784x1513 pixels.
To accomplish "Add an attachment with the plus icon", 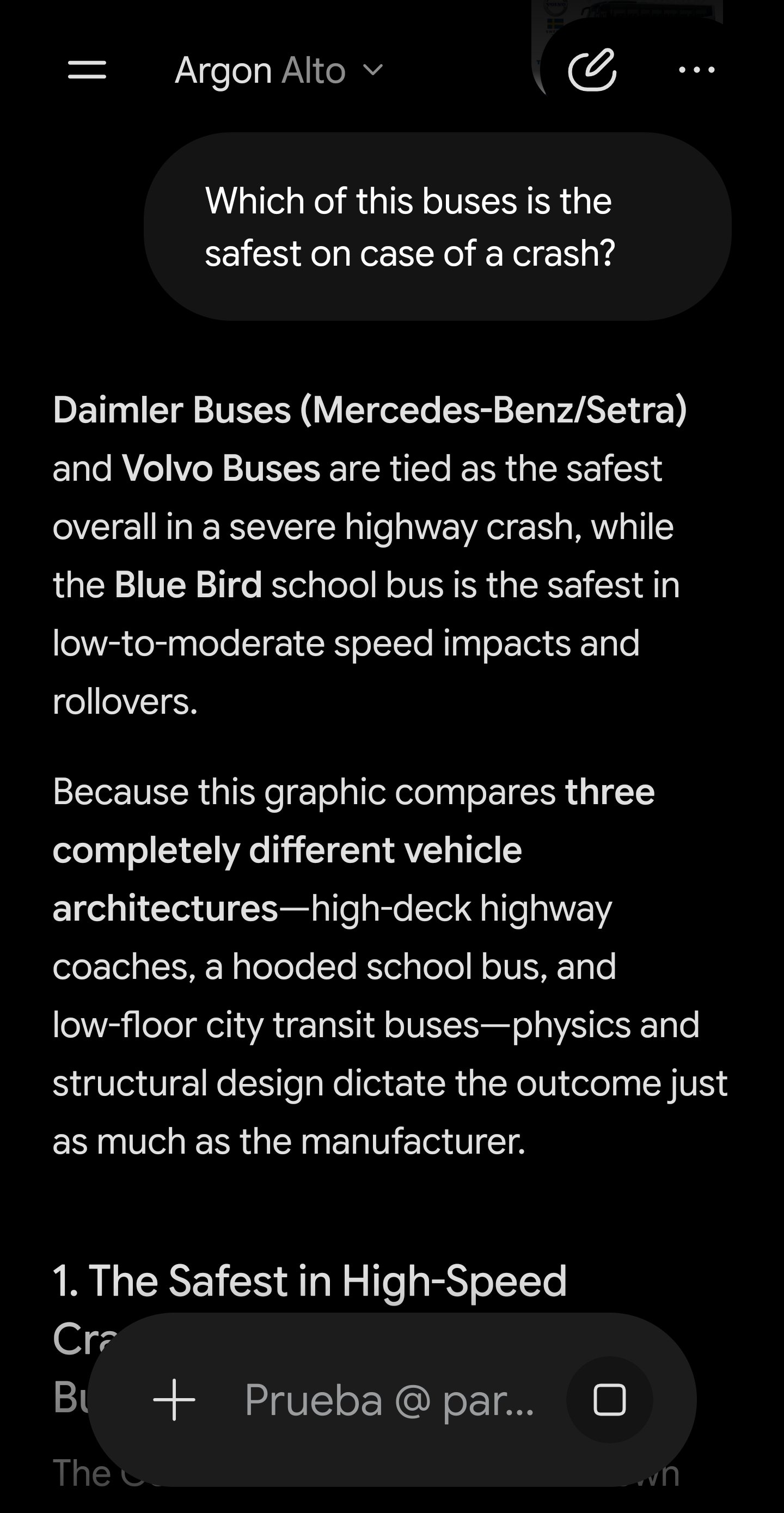I will 174,1400.
